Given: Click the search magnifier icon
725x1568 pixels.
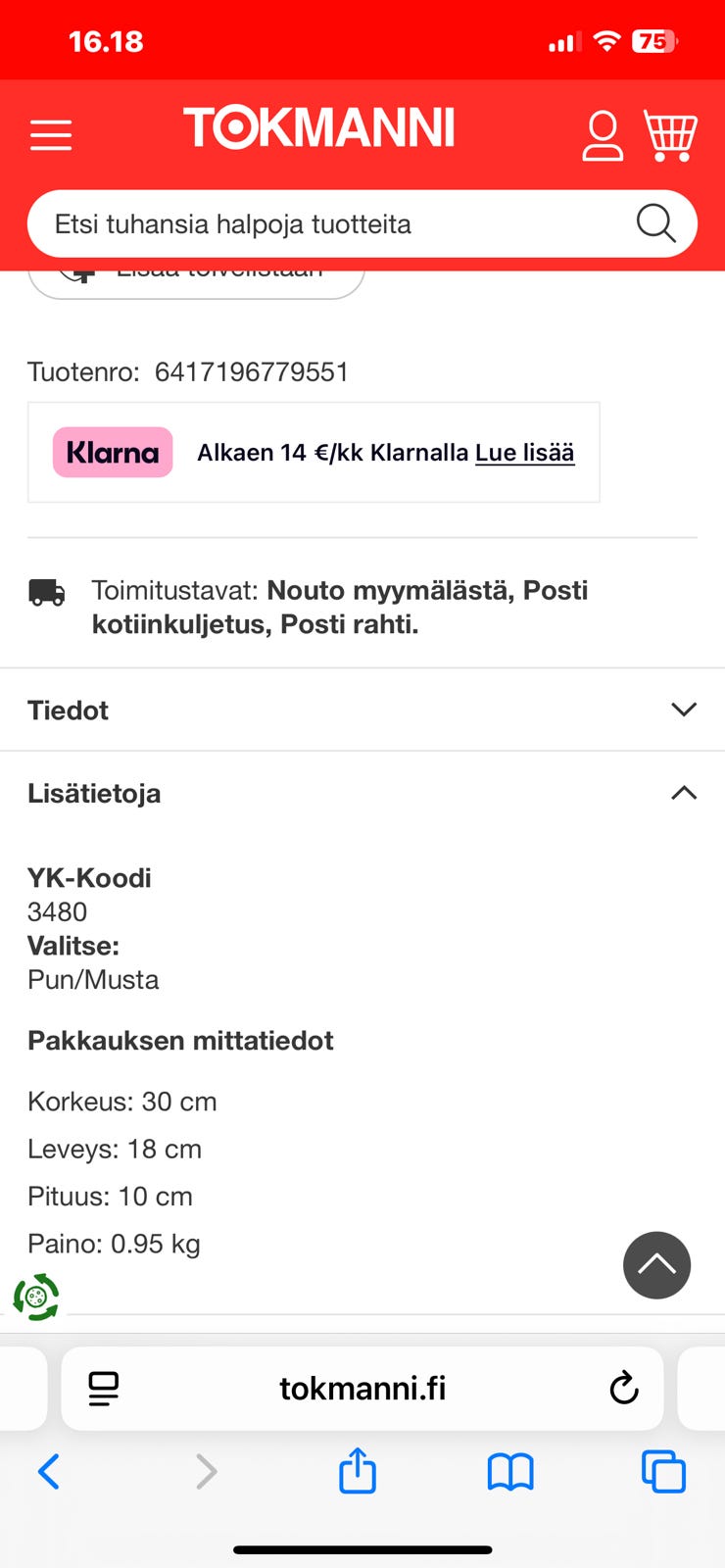Looking at the screenshot, I should pyautogui.click(x=654, y=223).
